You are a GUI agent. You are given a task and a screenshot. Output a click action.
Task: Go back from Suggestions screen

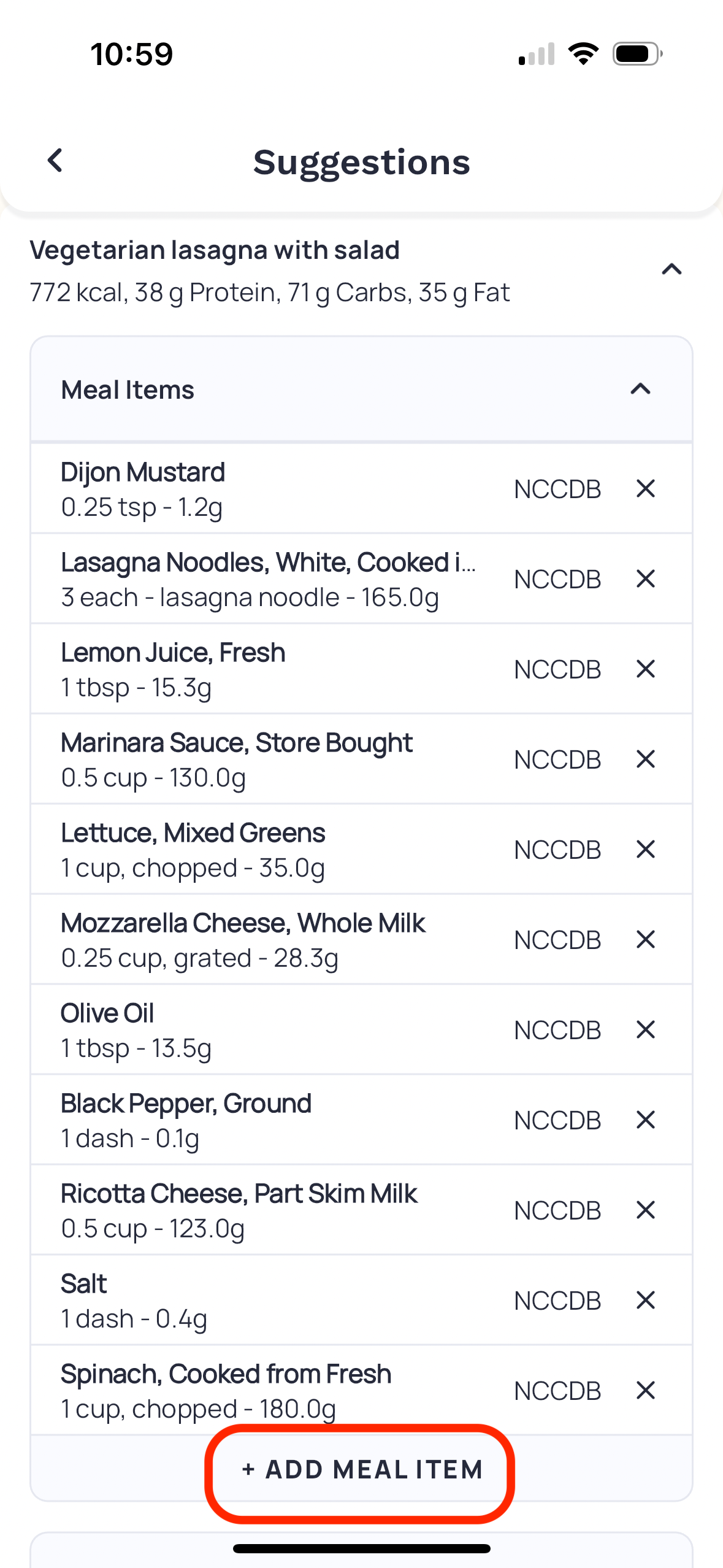55,161
